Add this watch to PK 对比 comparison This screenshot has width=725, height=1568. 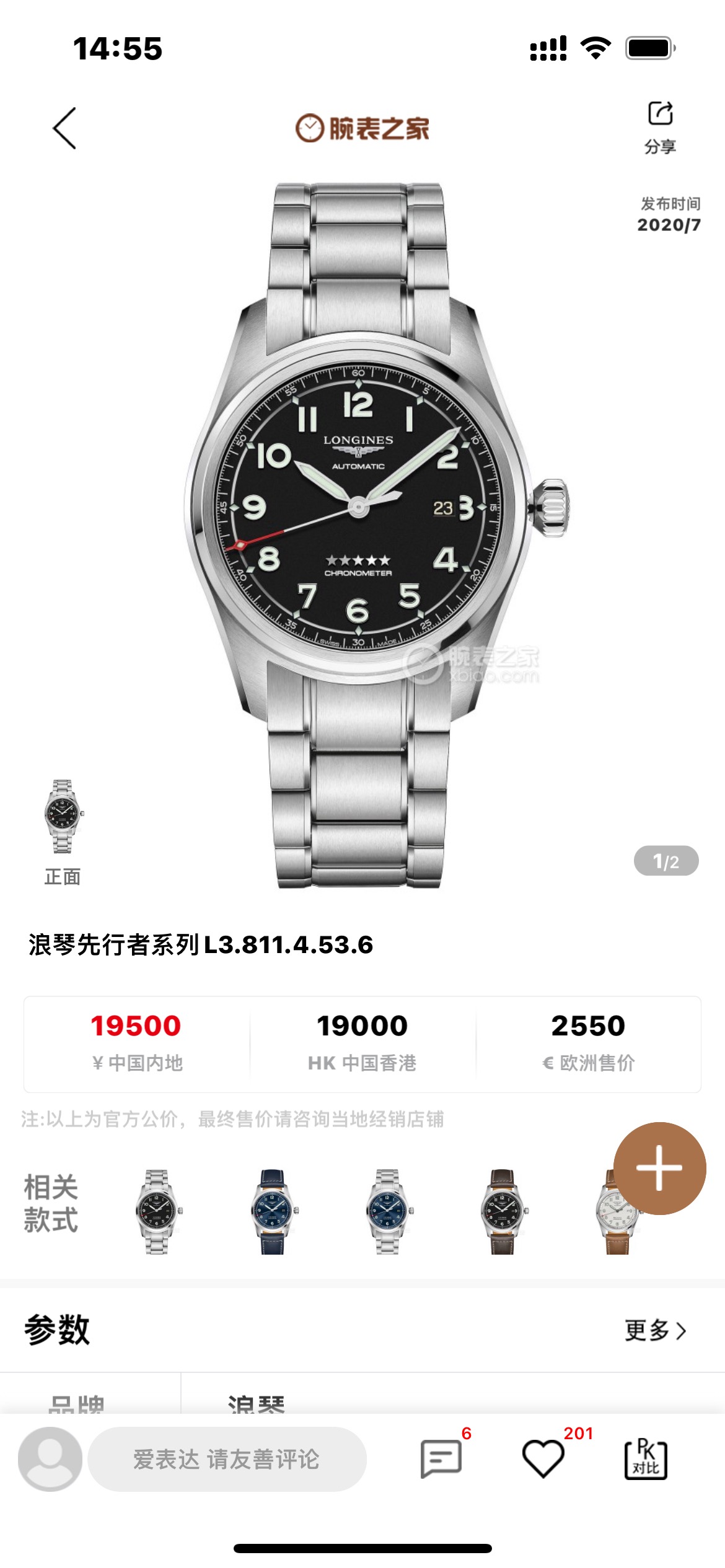coord(646,1459)
